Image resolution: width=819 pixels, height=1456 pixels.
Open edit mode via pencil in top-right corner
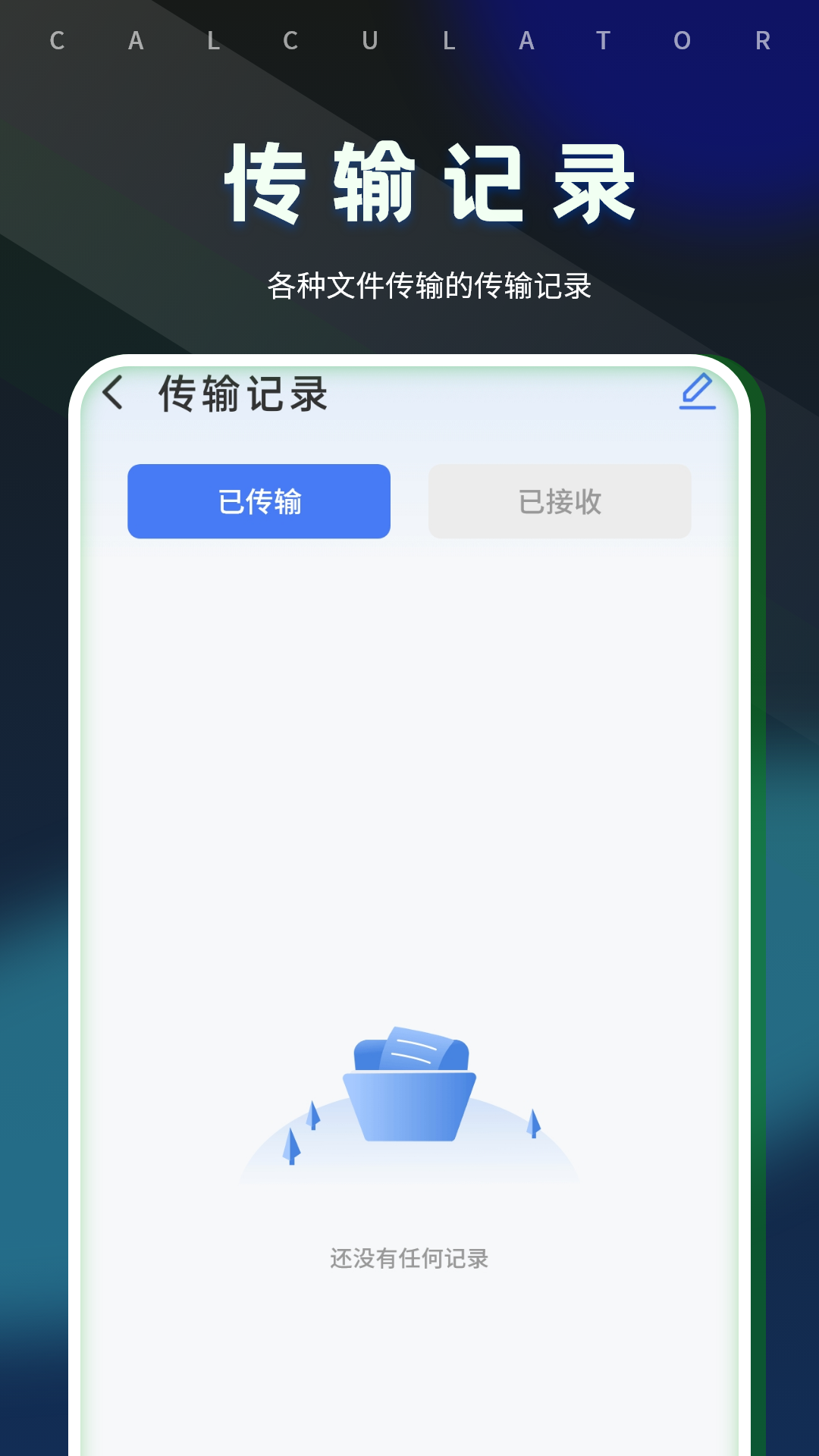(x=698, y=394)
